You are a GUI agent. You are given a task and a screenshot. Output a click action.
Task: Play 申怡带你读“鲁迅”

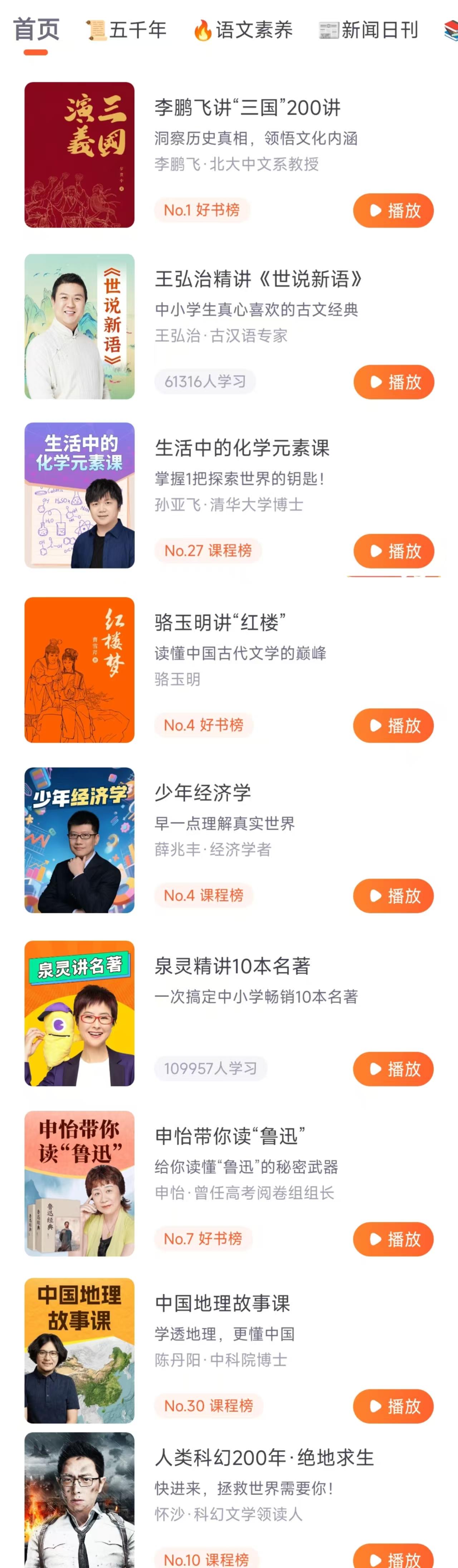click(393, 1239)
